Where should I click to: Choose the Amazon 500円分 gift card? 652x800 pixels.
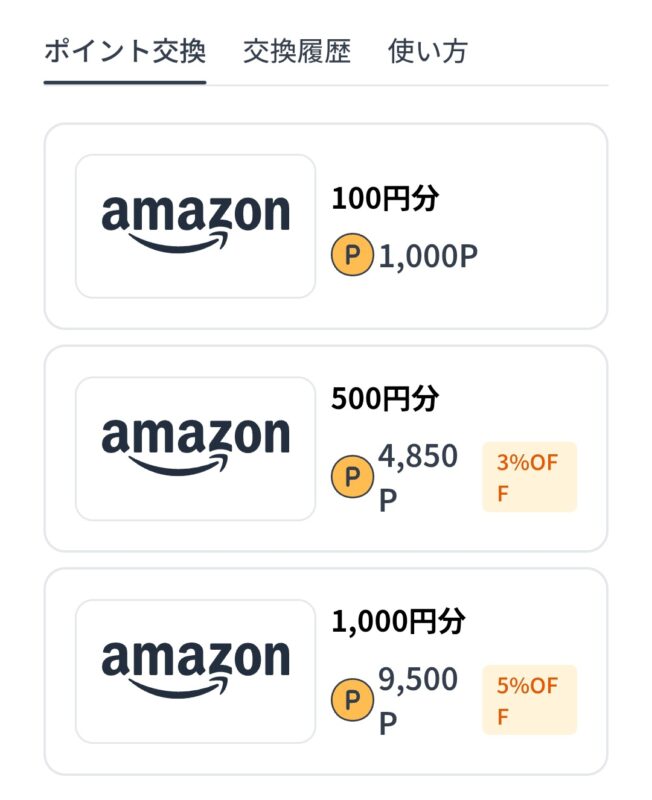tap(325, 448)
